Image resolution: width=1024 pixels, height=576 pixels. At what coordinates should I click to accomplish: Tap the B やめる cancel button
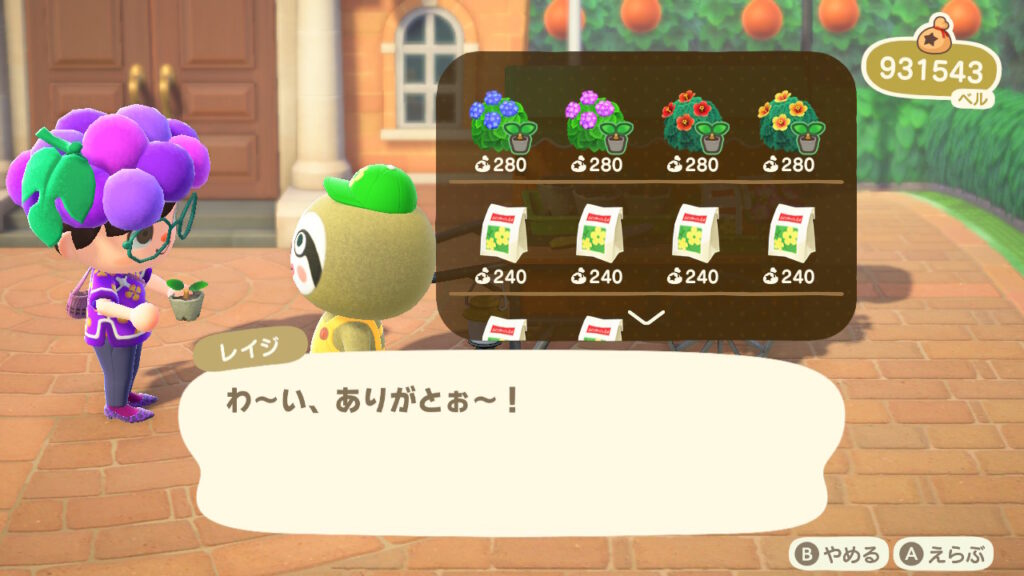[x=838, y=553]
